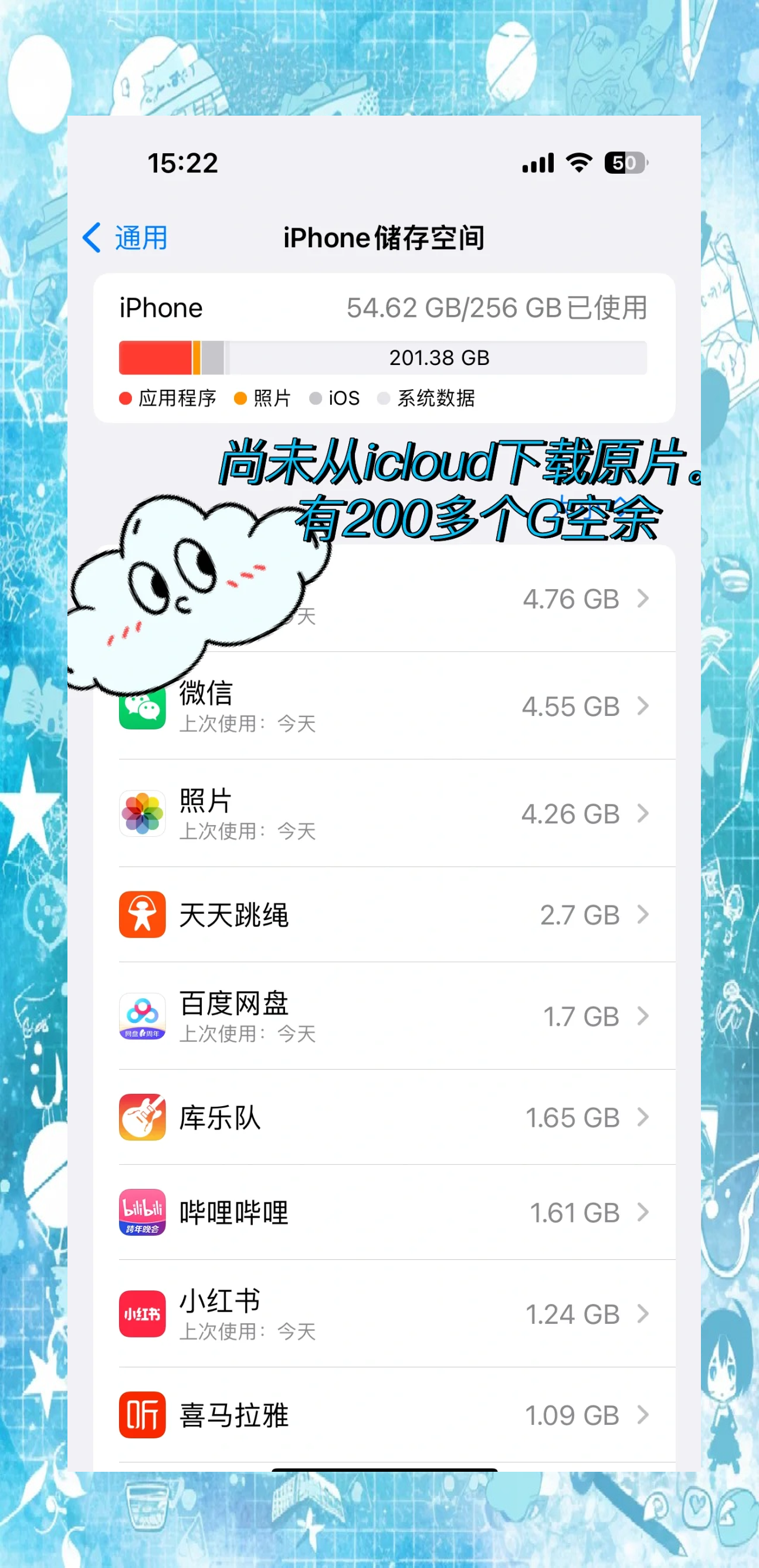Tap the Photos (照片) app icon
759x1568 pixels.
(143, 814)
